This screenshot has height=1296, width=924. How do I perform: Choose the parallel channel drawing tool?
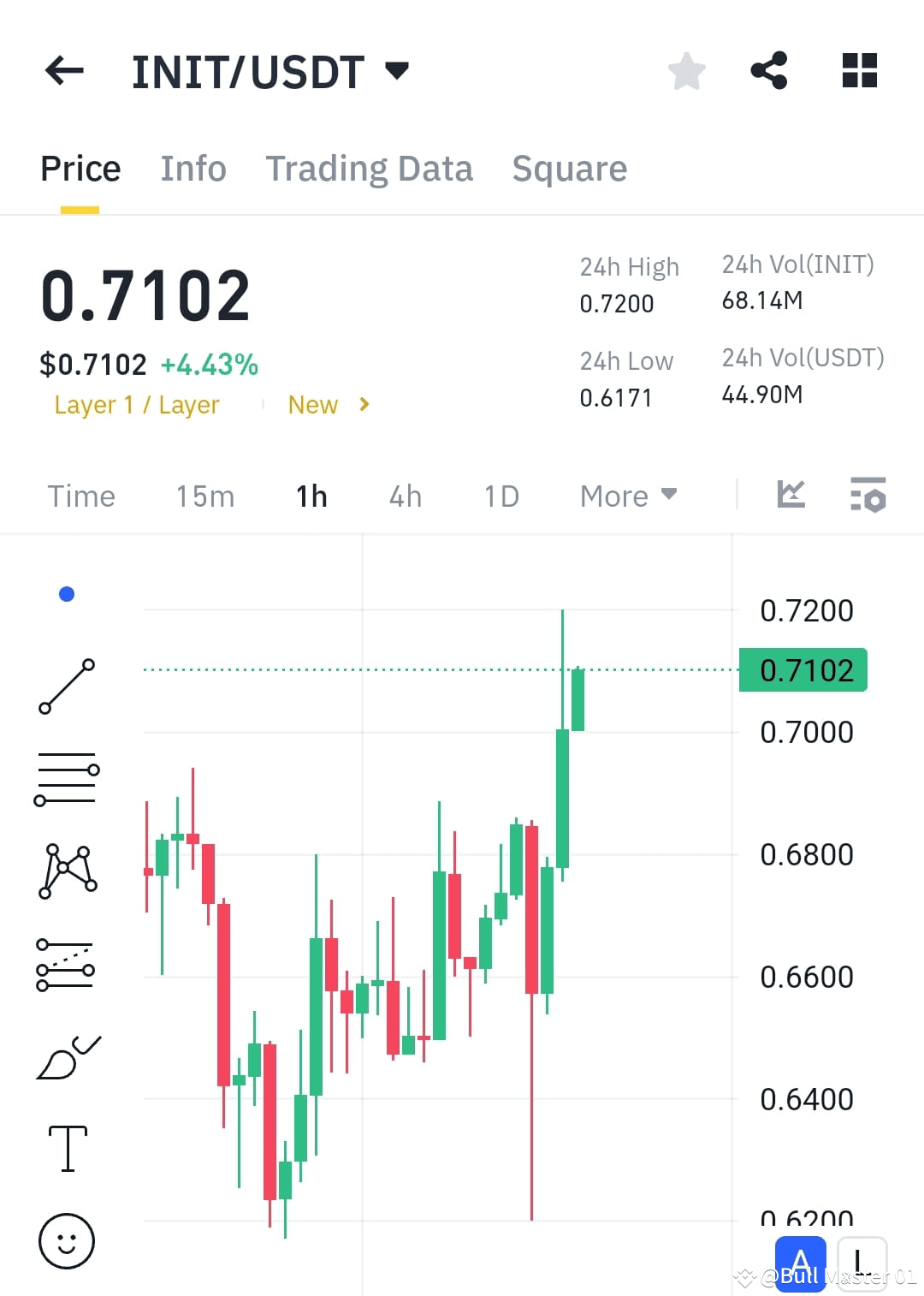pyautogui.click(x=67, y=965)
